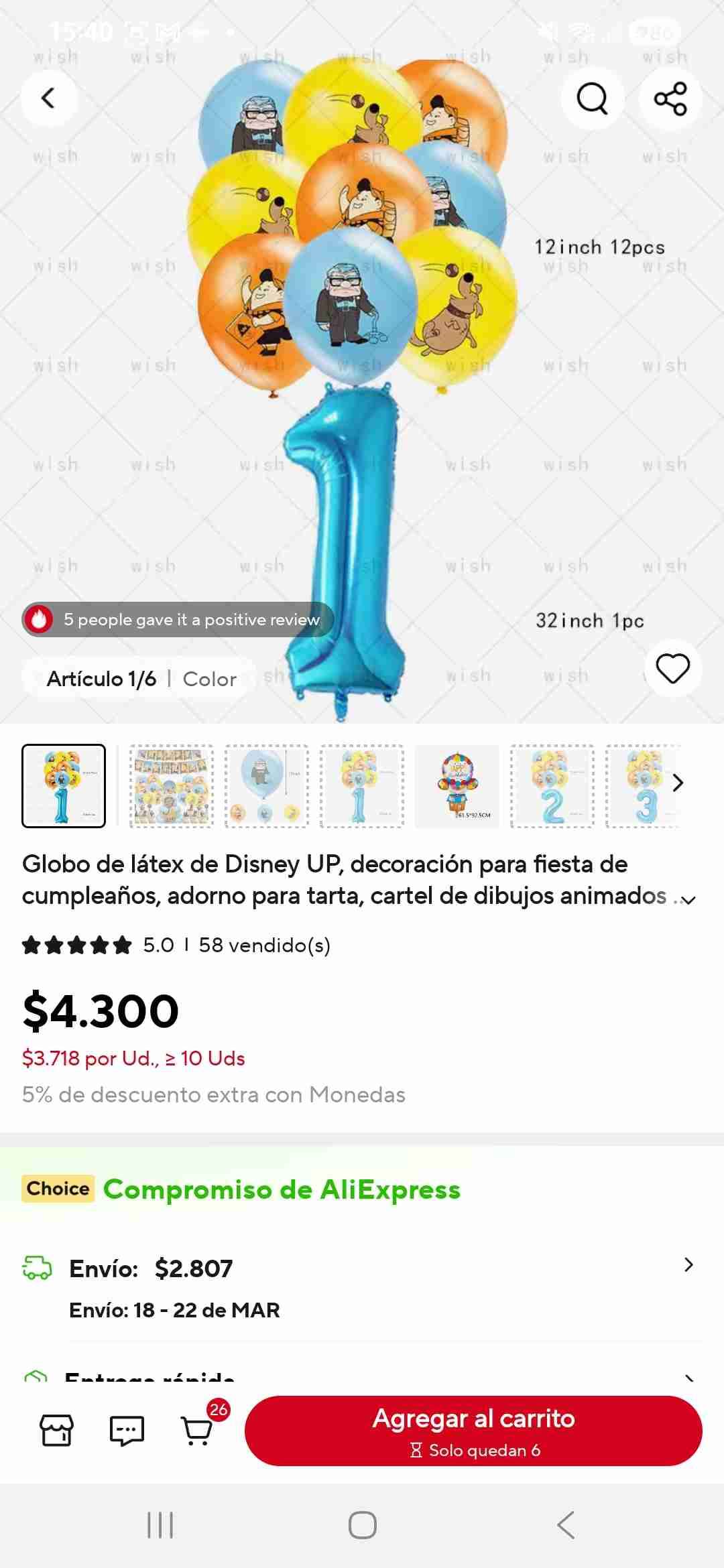The width and height of the screenshot is (724, 1568).
Task: Select the number 2 balloon thumbnail
Action: click(x=552, y=787)
